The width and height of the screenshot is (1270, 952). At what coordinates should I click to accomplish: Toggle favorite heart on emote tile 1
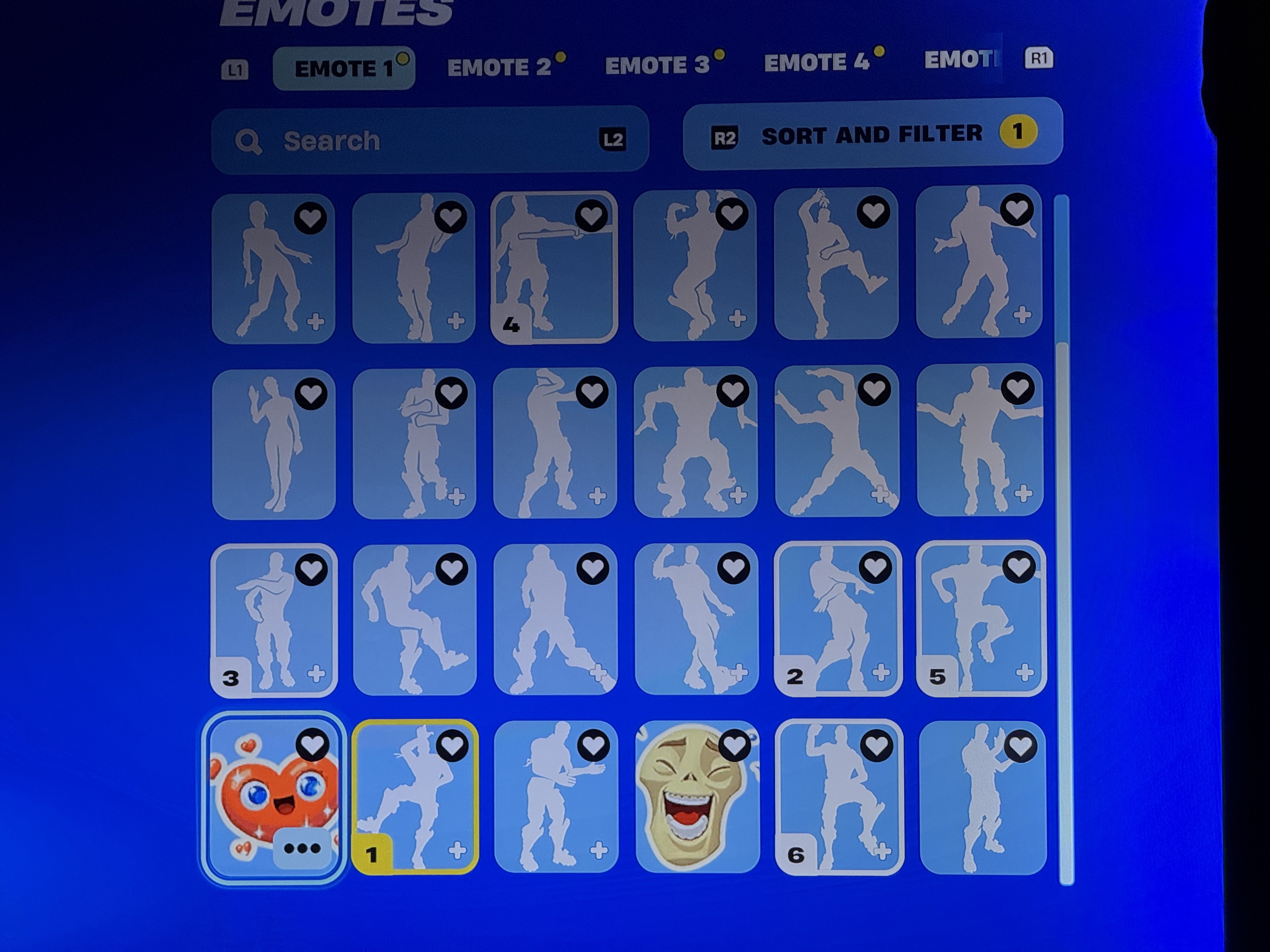click(x=452, y=745)
